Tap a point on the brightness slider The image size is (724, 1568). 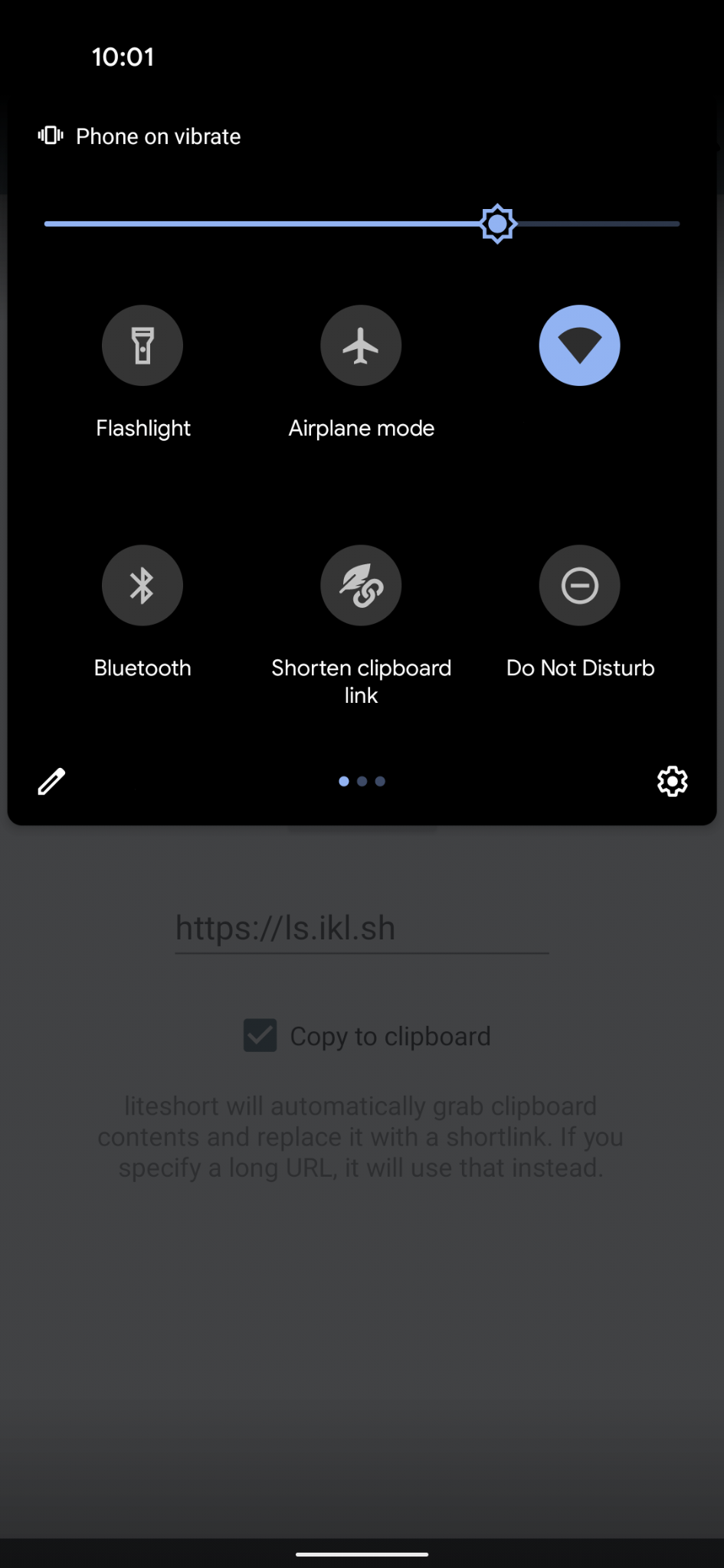(306, 224)
